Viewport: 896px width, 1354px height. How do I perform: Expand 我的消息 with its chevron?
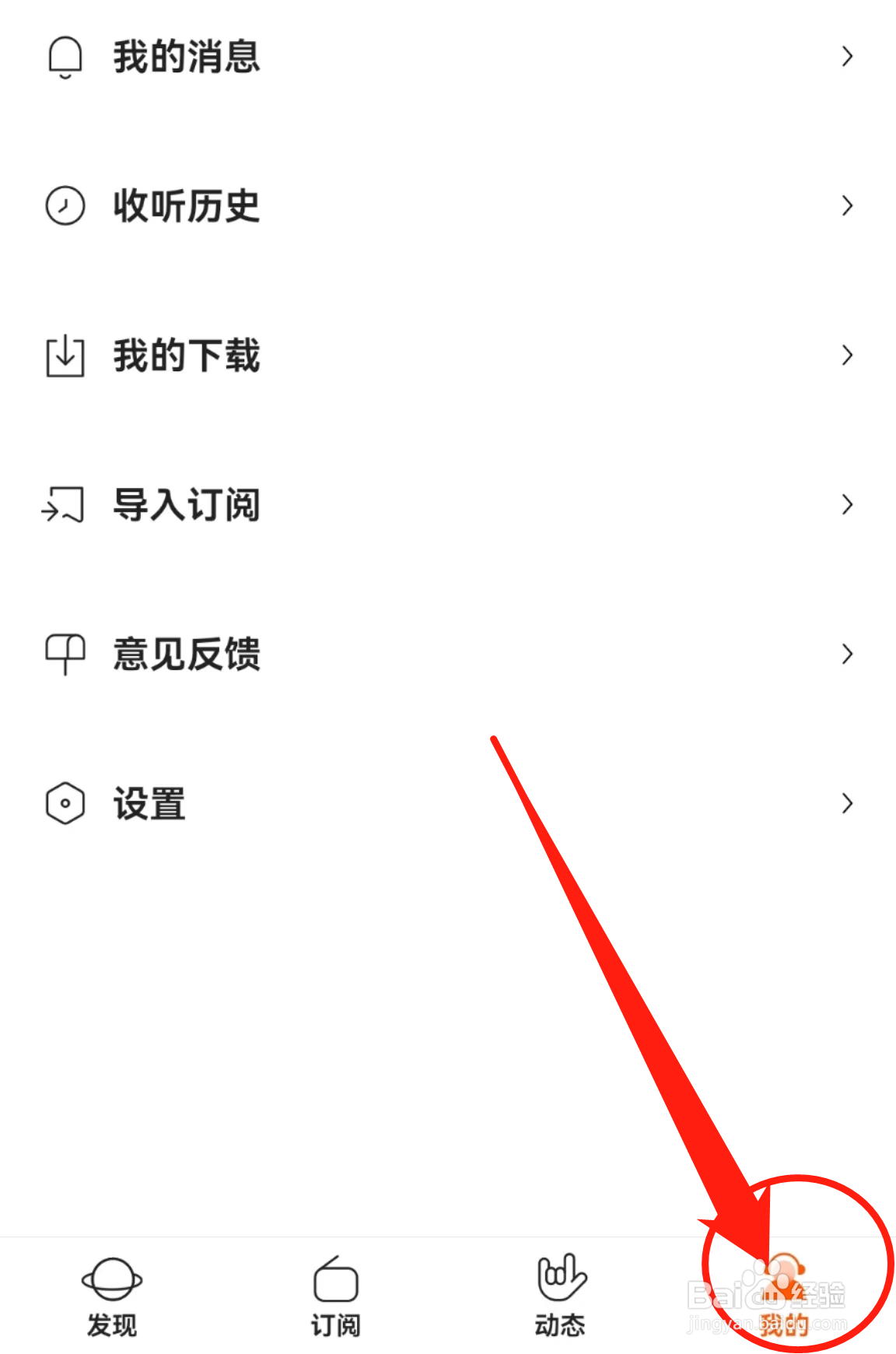[847, 56]
